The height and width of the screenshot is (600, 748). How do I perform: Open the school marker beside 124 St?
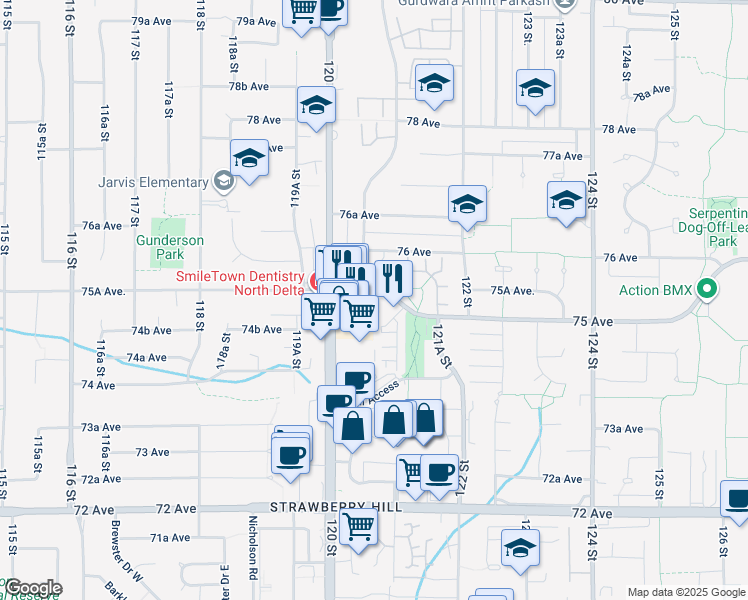[x=566, y=200]
